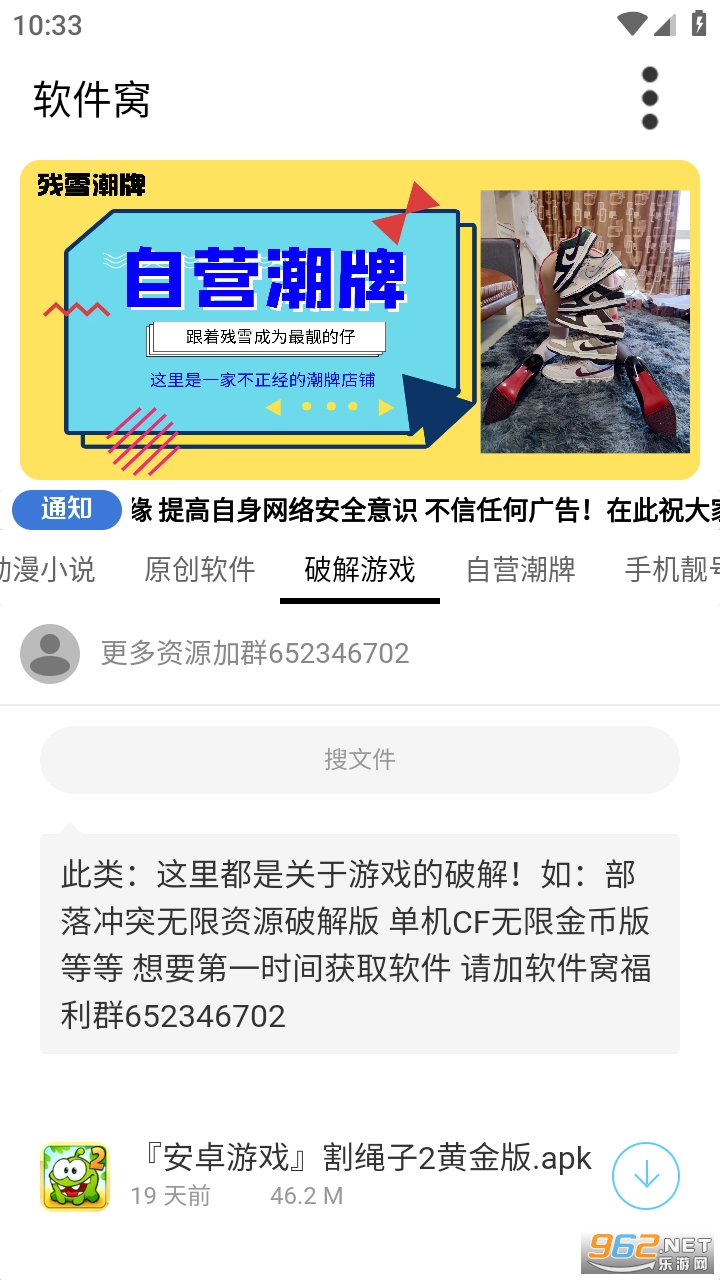Screen dimensions: 720x1280
Task: Tap the profile avatar next to 更多资源加群
Action: [50, 654]
